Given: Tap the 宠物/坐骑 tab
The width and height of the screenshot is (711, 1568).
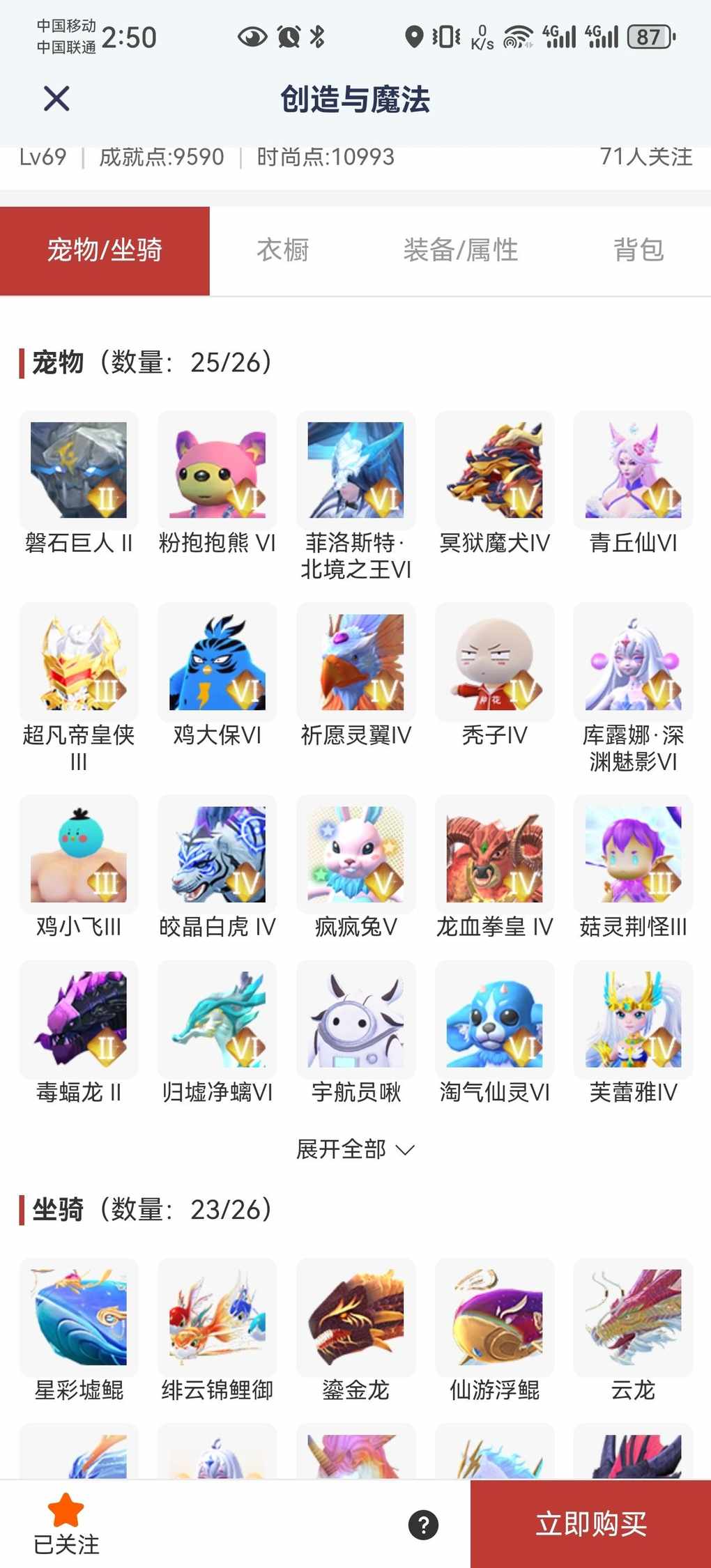Looking at the screenshot, I should pos(105,250).
